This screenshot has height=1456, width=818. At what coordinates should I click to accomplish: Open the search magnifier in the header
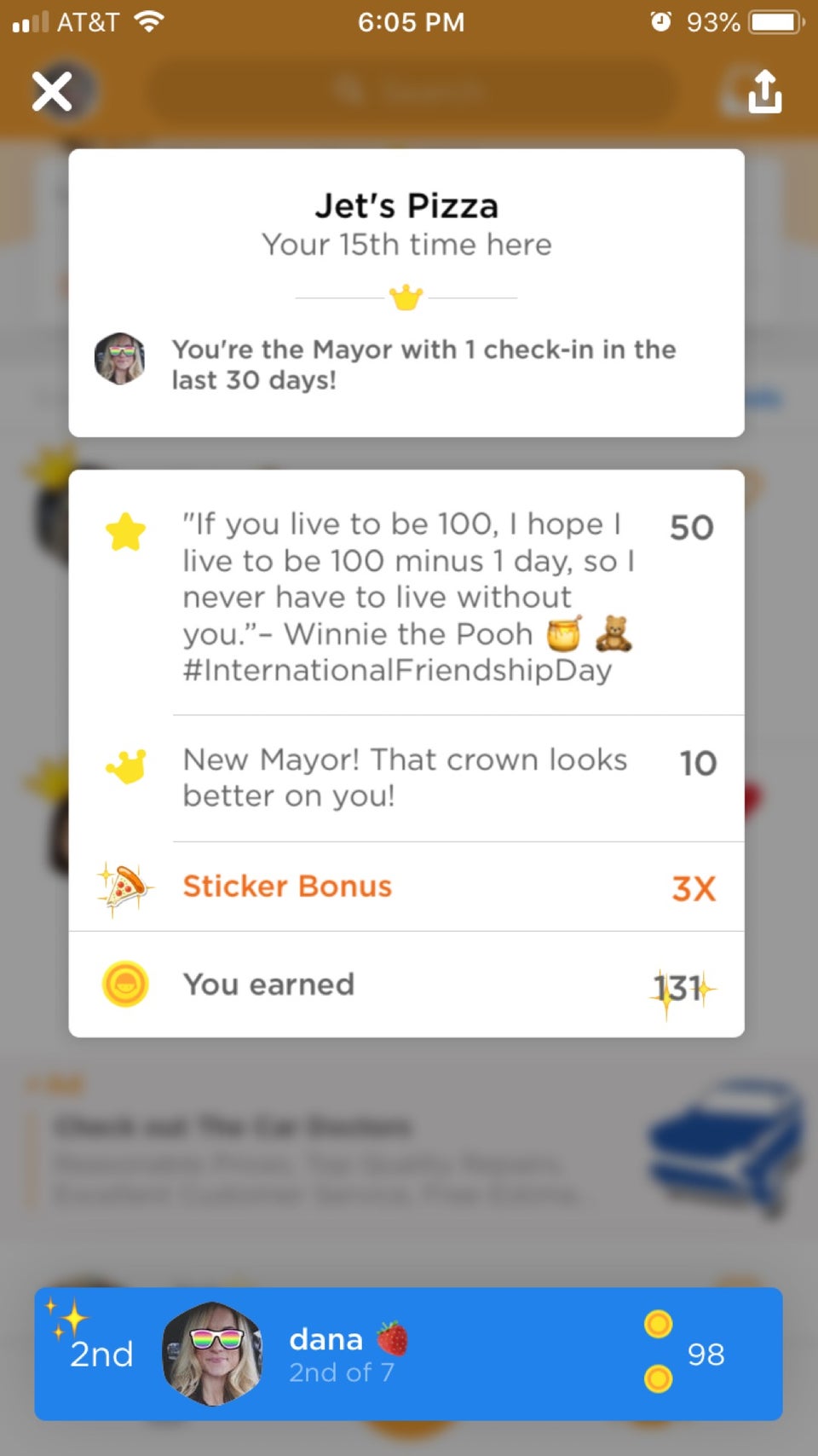pos(348,90)
